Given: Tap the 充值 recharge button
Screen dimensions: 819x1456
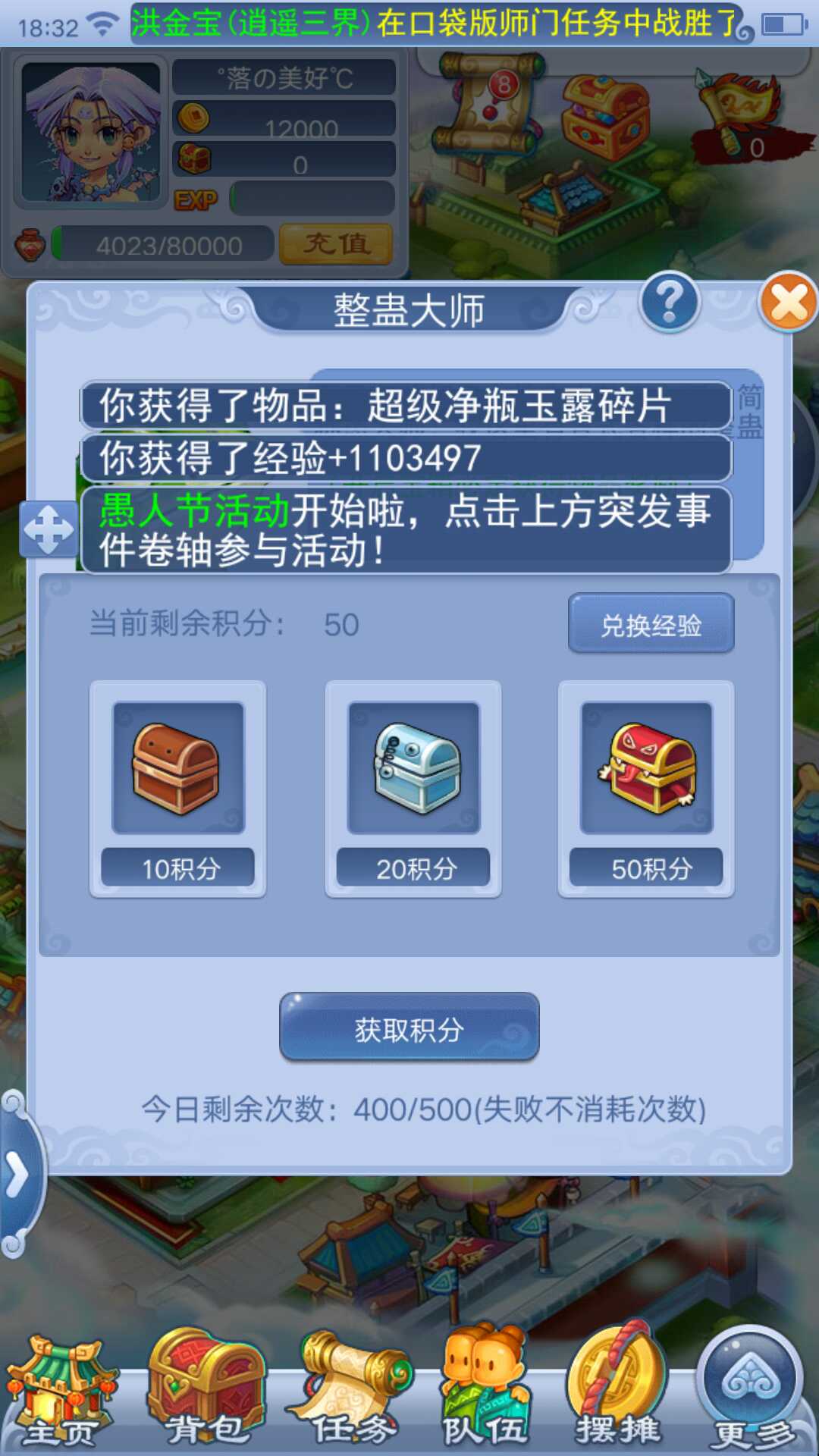Looking at the screenshot, I should point(336,244).
